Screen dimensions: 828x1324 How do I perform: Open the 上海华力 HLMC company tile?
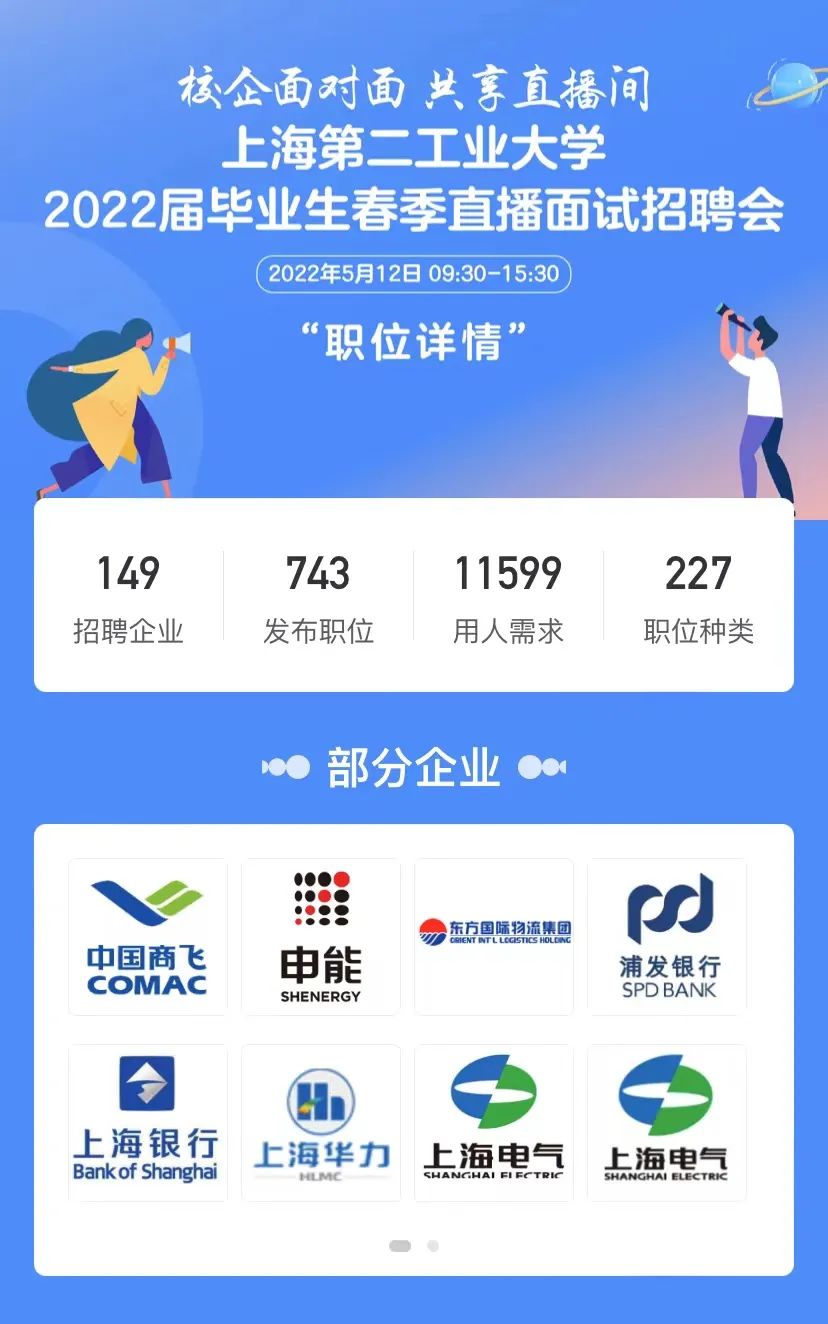(321, 1123)
